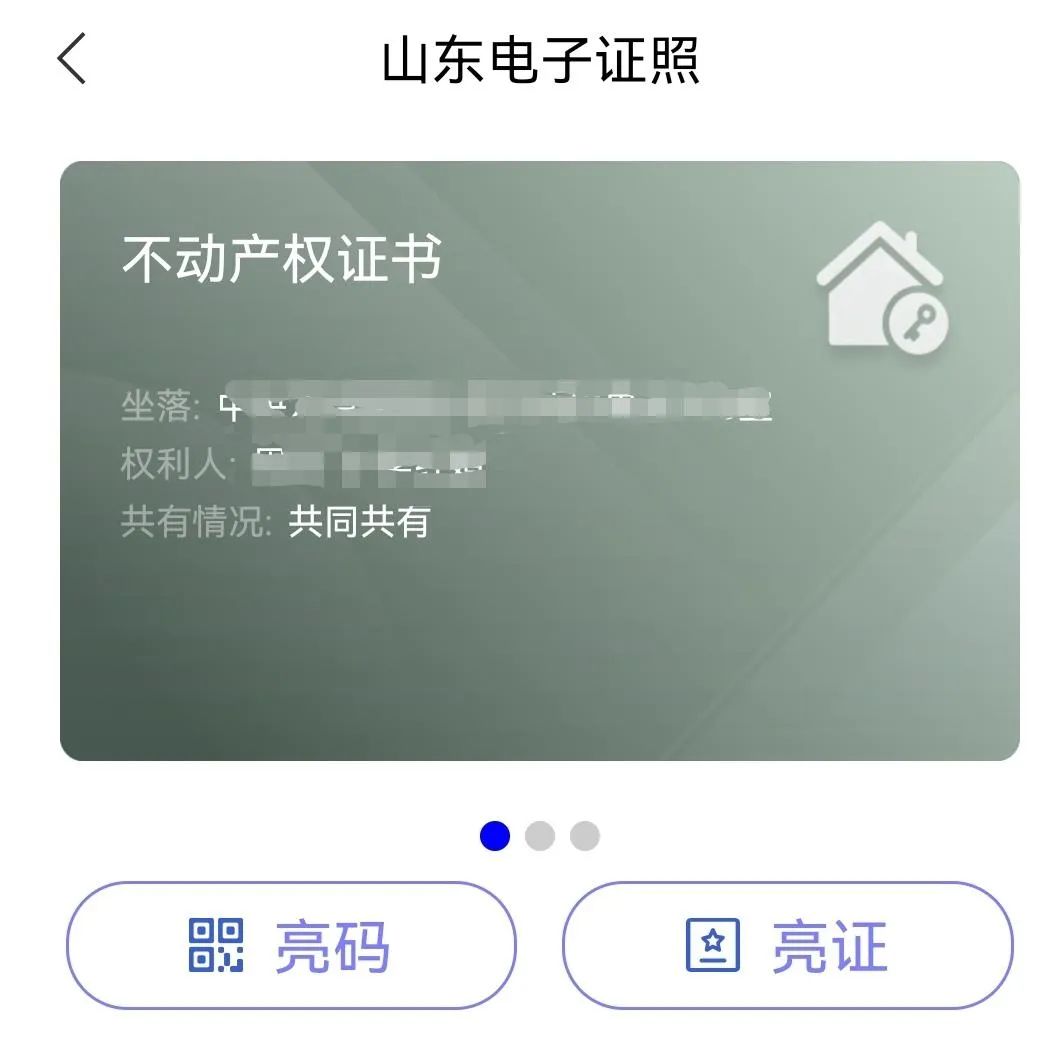Screen dimensions: 1061x1064
Task: Open the 不动产权证书 card
Action: coord(539,460)
